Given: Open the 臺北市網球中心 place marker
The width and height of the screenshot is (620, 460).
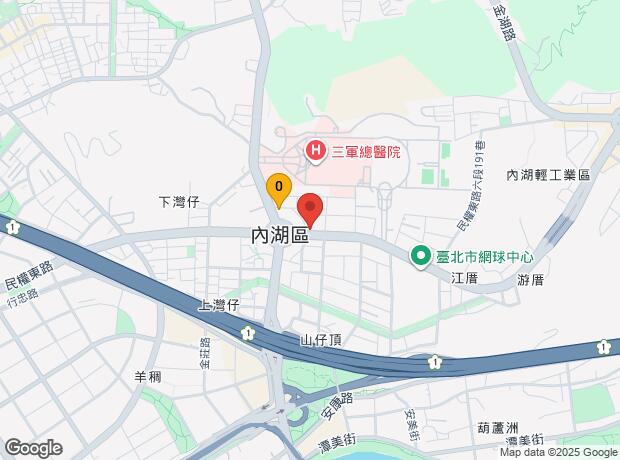Looking at the screenshot, I should click(421, 256).
